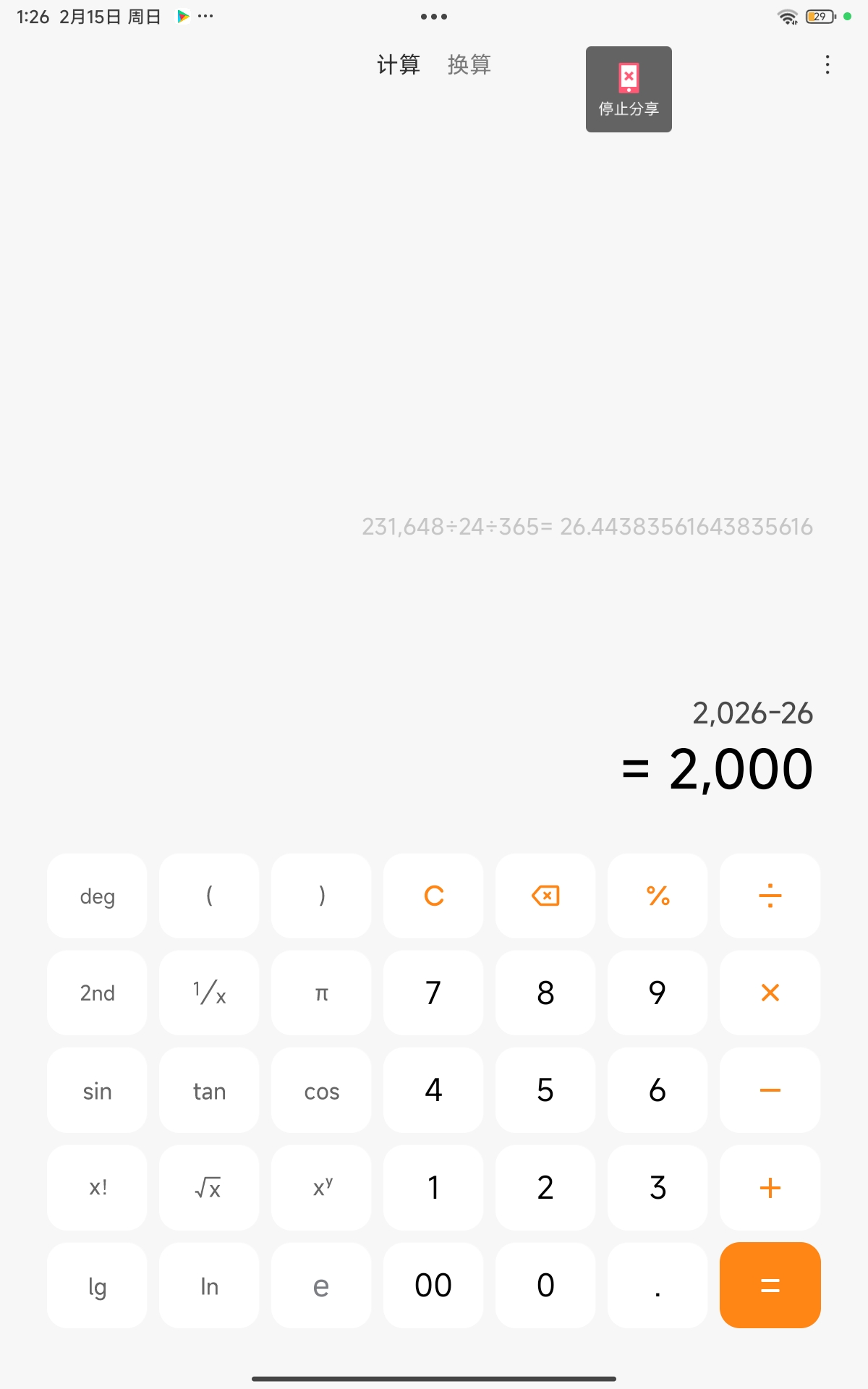868x1389 pixels.
Task: Select the minus operator
Action: pyautogui.click(x=770, y=1090)
